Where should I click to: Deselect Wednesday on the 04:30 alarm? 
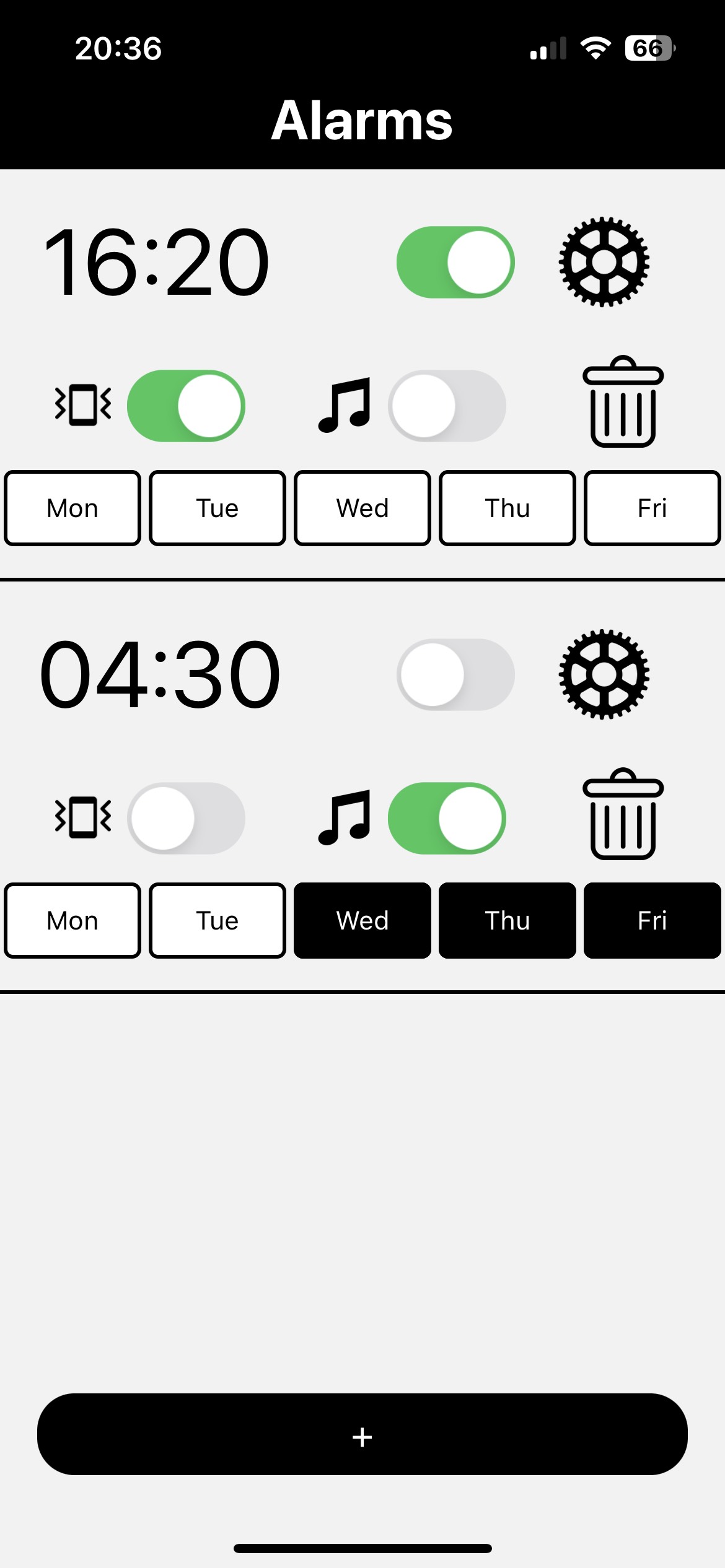click(x=362, y=920)
